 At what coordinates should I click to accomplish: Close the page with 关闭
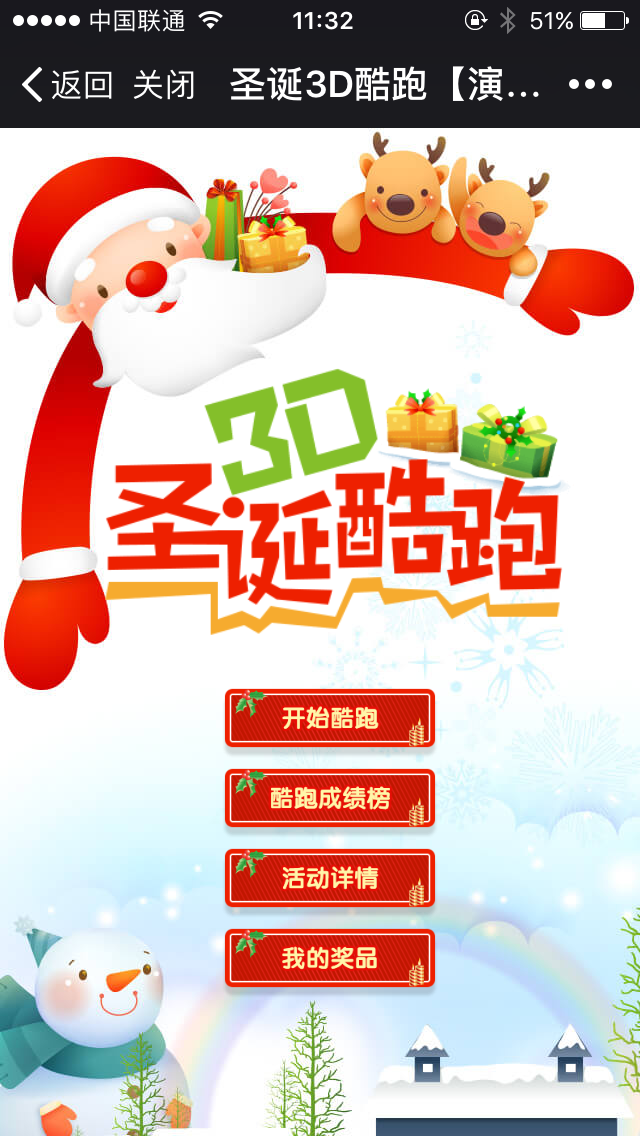tap(164, 85)
